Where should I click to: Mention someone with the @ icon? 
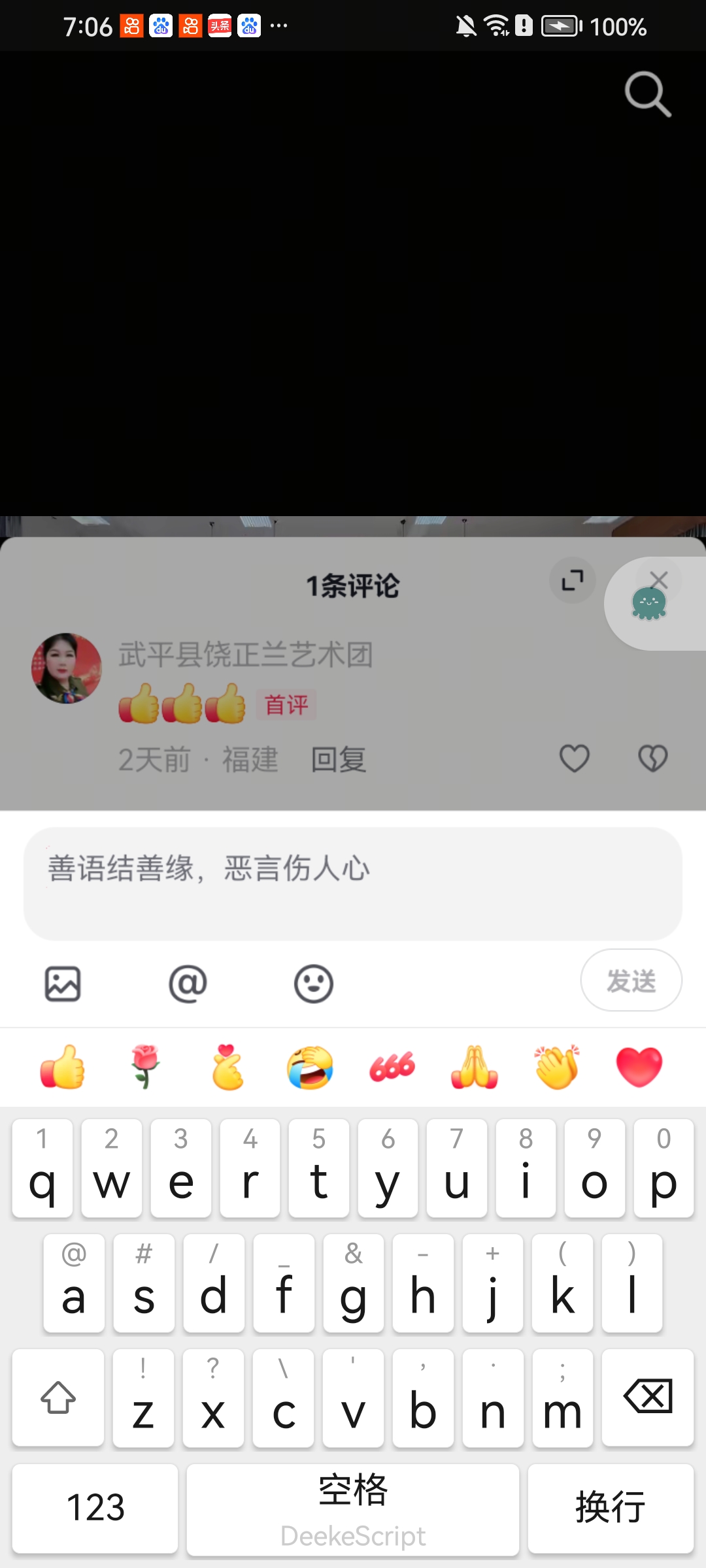[x=188, y=983]
